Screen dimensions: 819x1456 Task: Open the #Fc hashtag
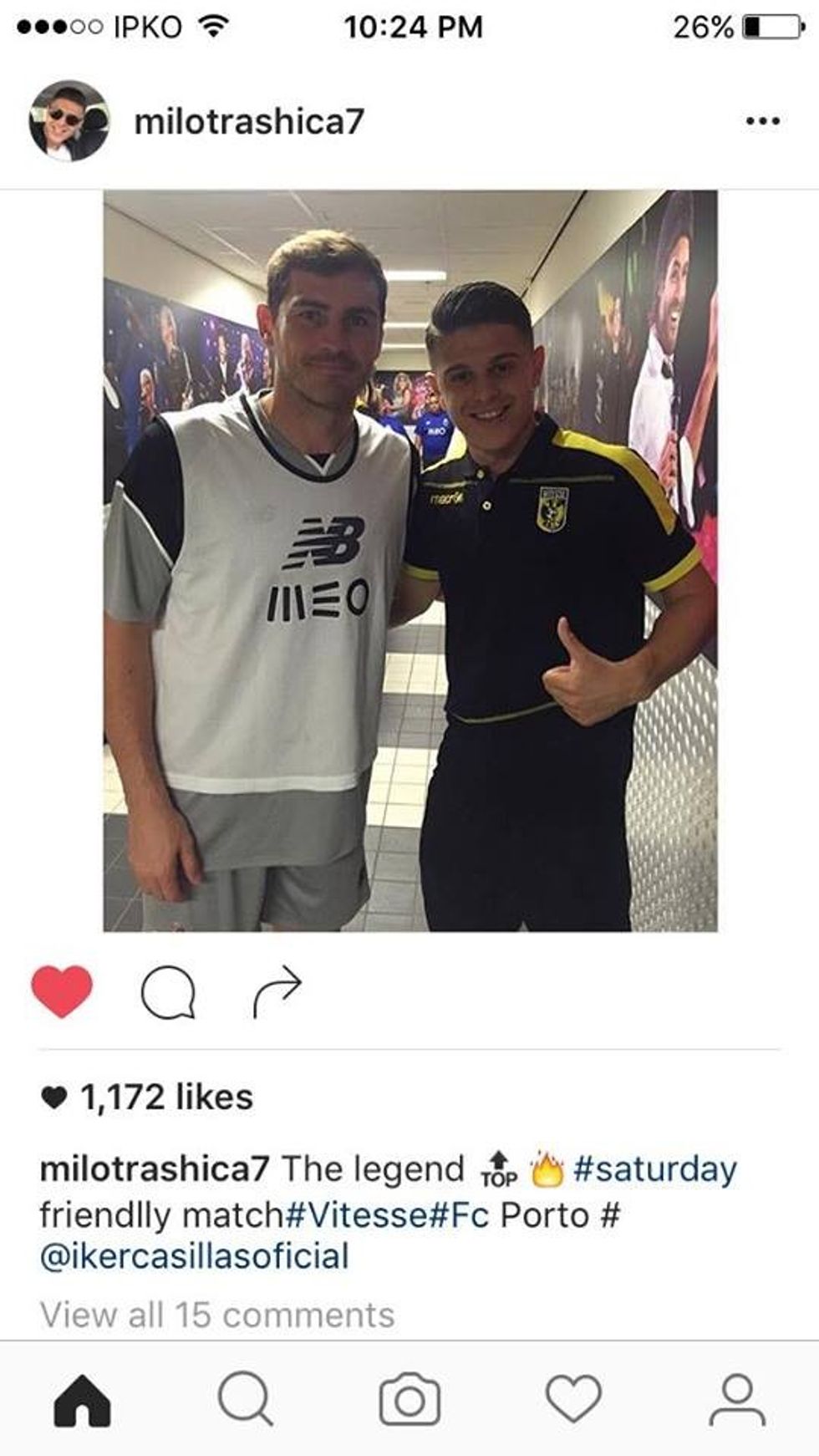(x=458, y=1214)
